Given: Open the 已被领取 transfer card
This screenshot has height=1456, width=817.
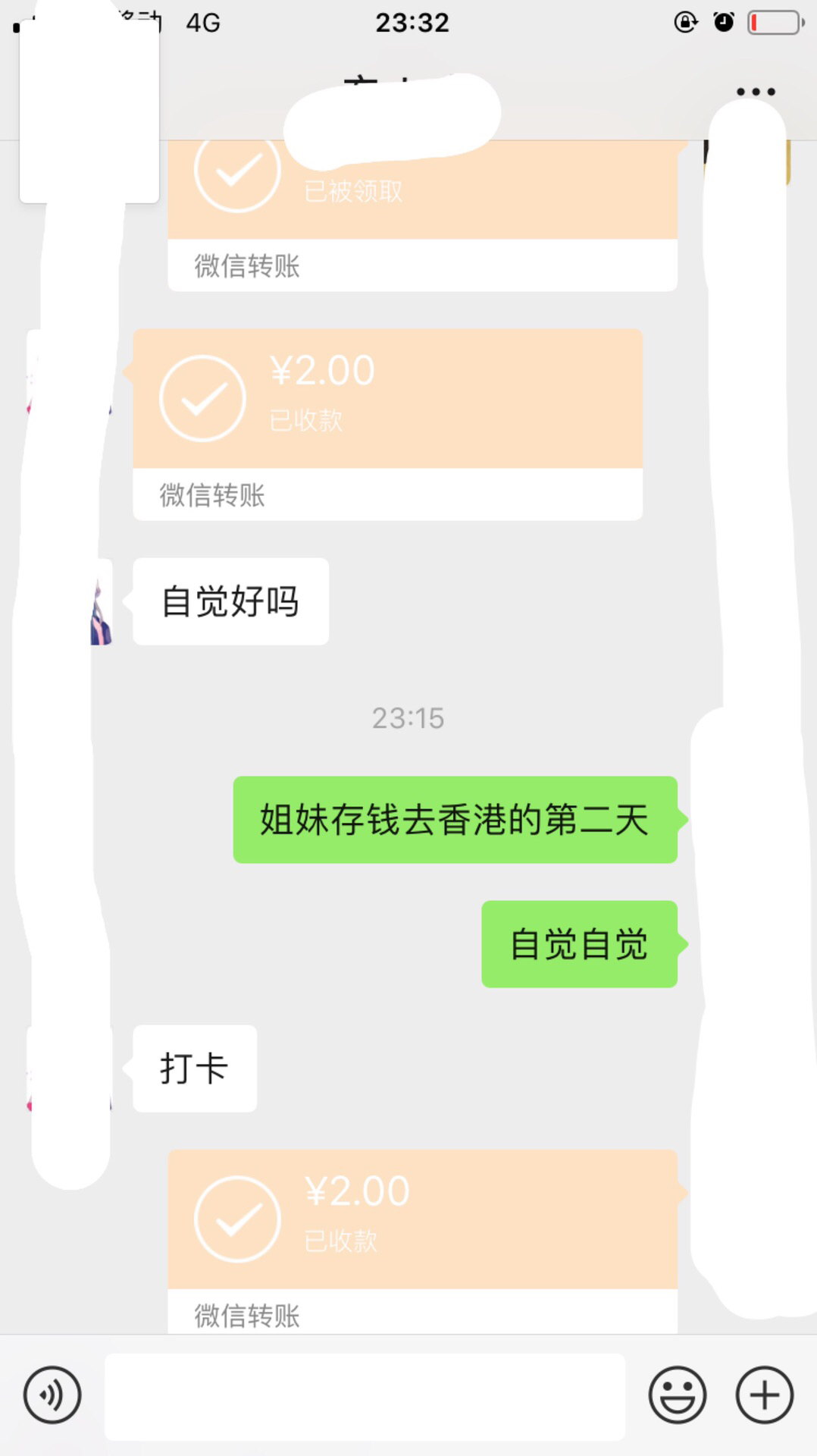Looking at the screenshot, I should click(422, 216).
